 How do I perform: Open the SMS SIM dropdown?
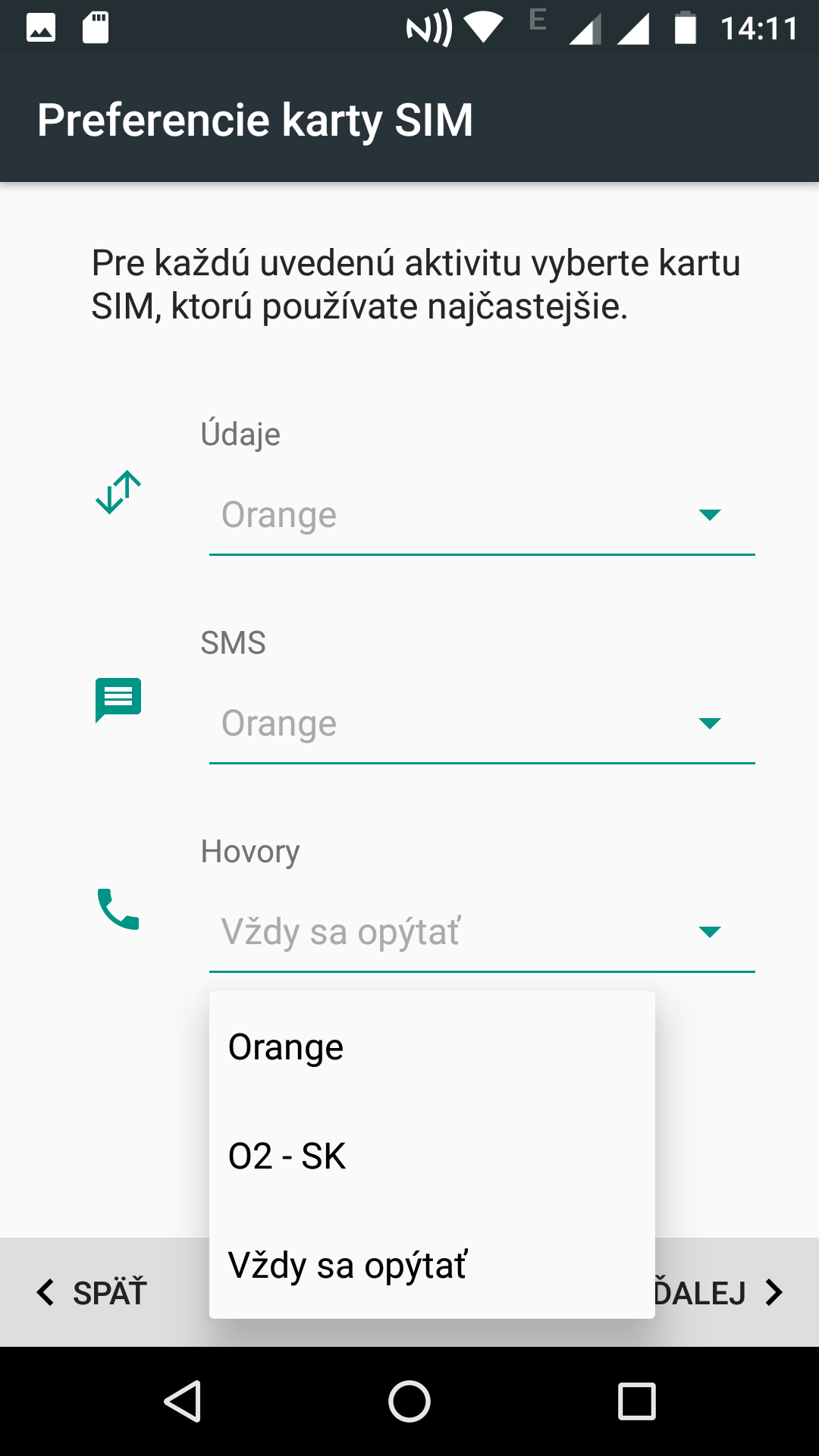tap(482, 723)
